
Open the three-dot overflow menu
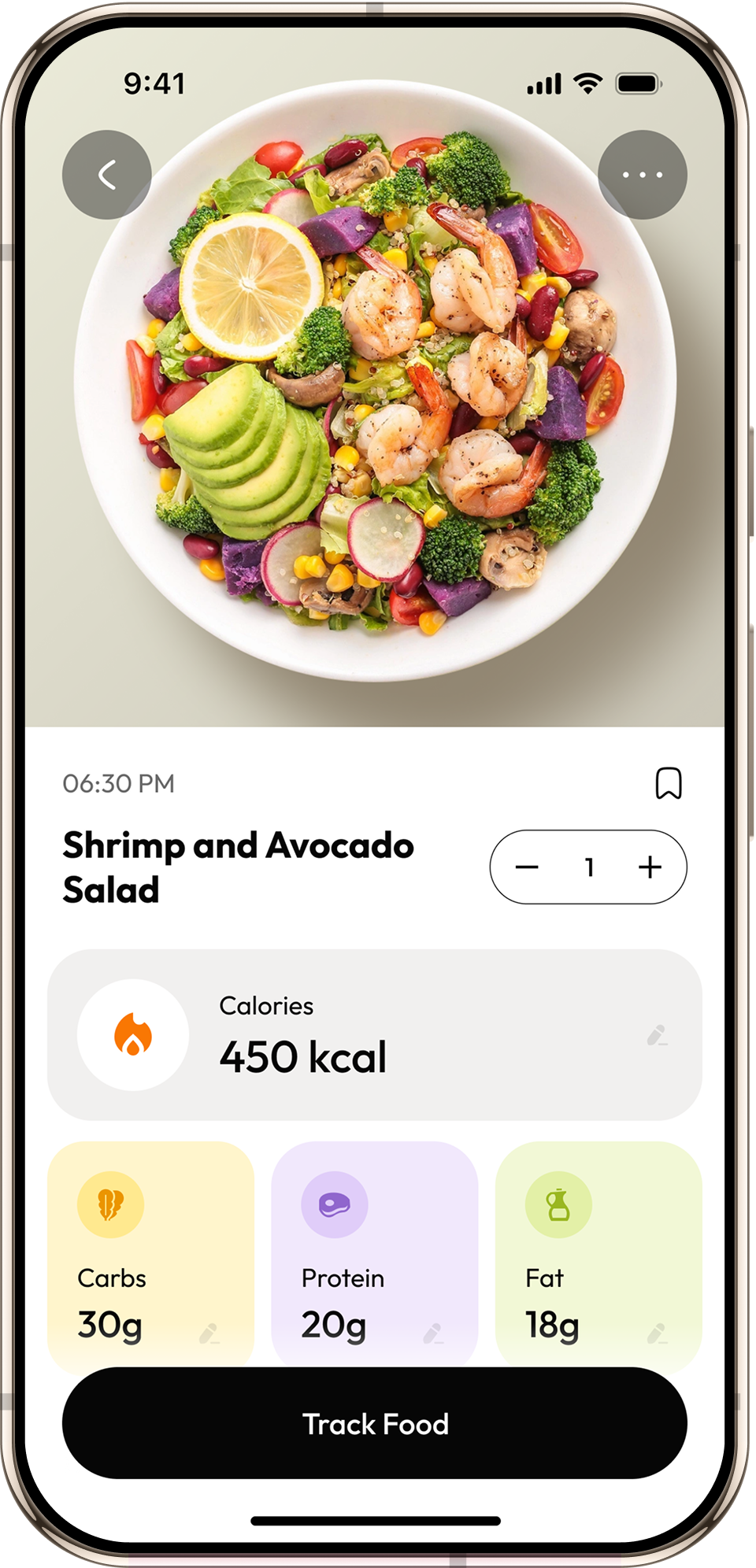coord(642,175)
